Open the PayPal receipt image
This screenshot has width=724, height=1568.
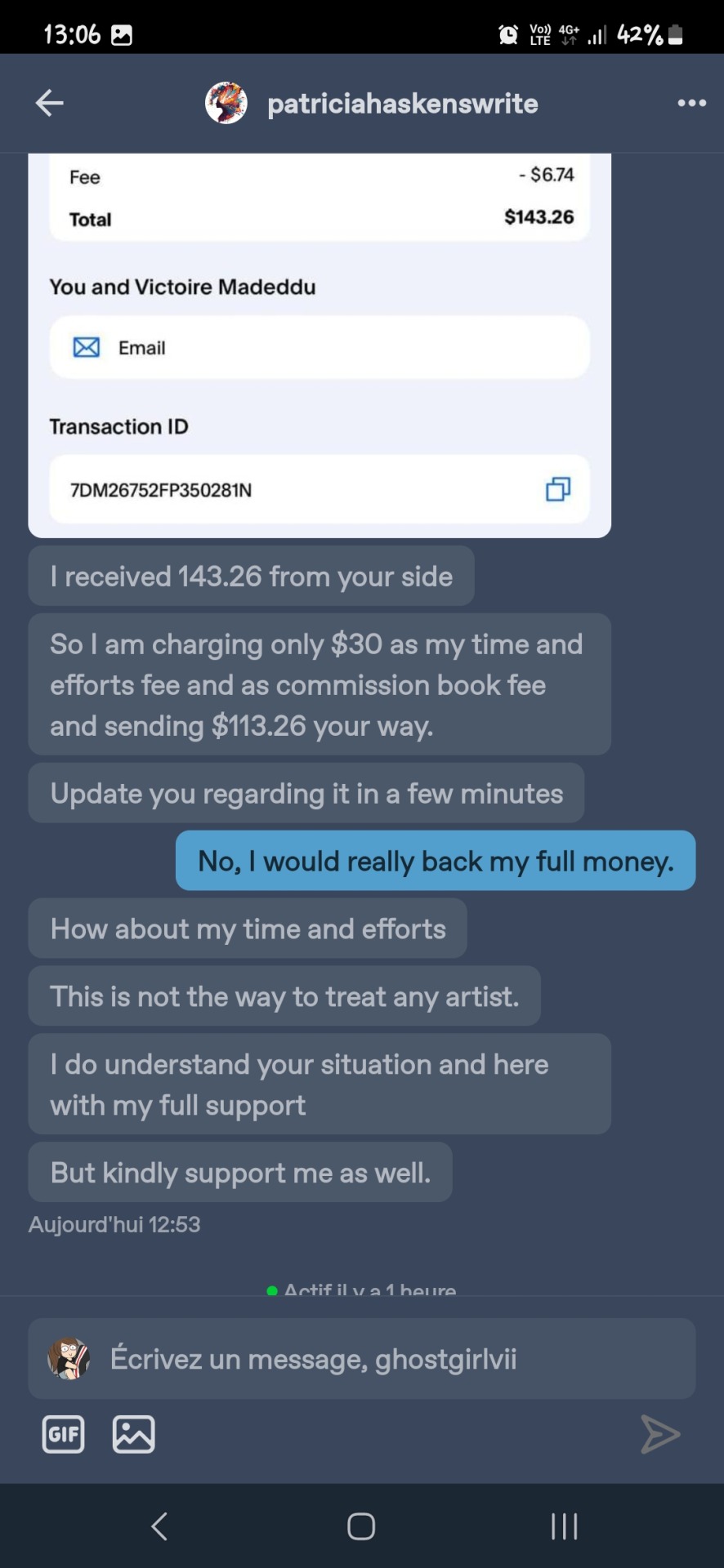tap(320, 345)
